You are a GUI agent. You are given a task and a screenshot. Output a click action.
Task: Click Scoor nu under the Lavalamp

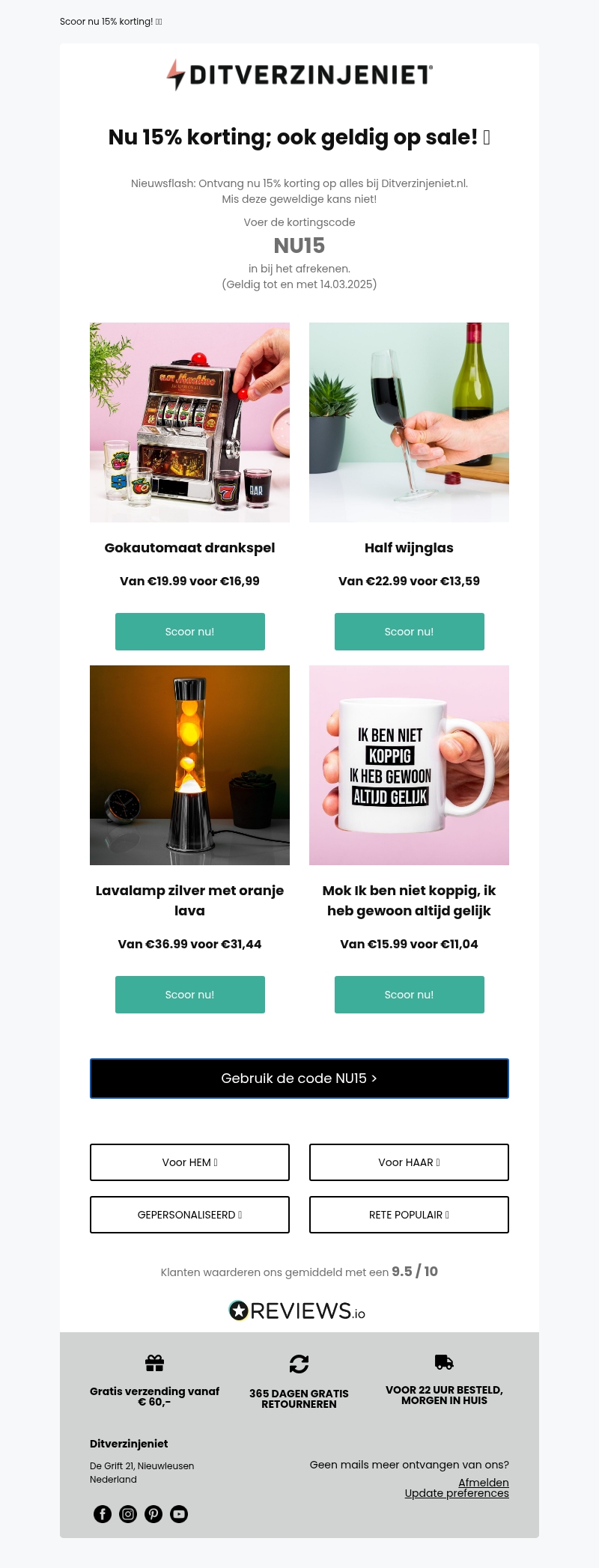pyautogui.click(x=189, y=995)
